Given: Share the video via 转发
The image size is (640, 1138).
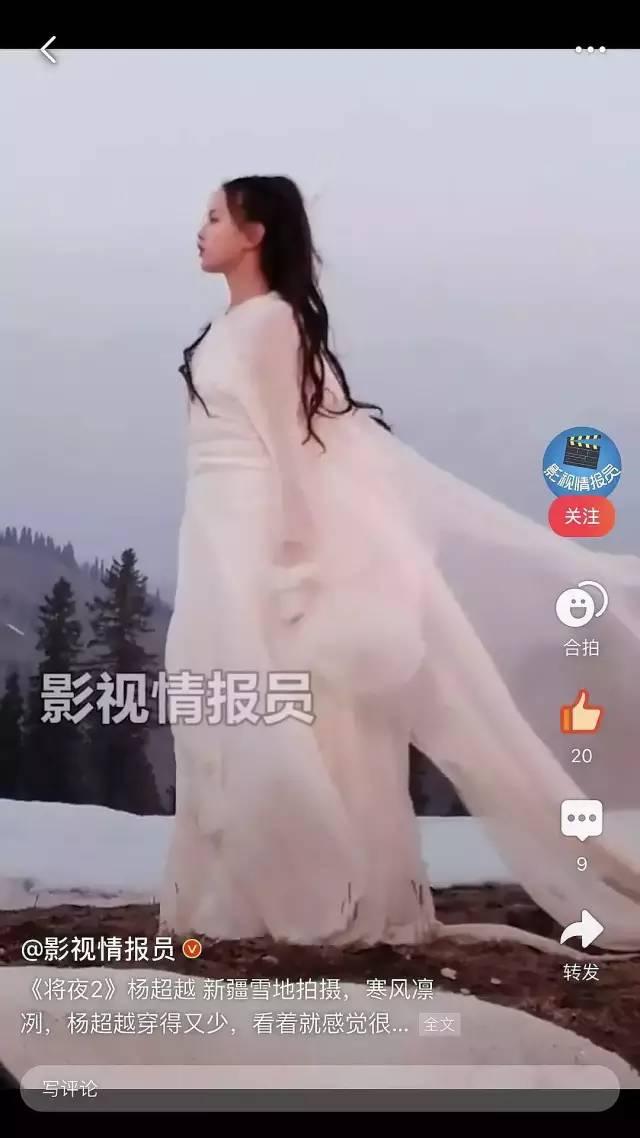Looking at the screenshot, I should tap(581, 932).
